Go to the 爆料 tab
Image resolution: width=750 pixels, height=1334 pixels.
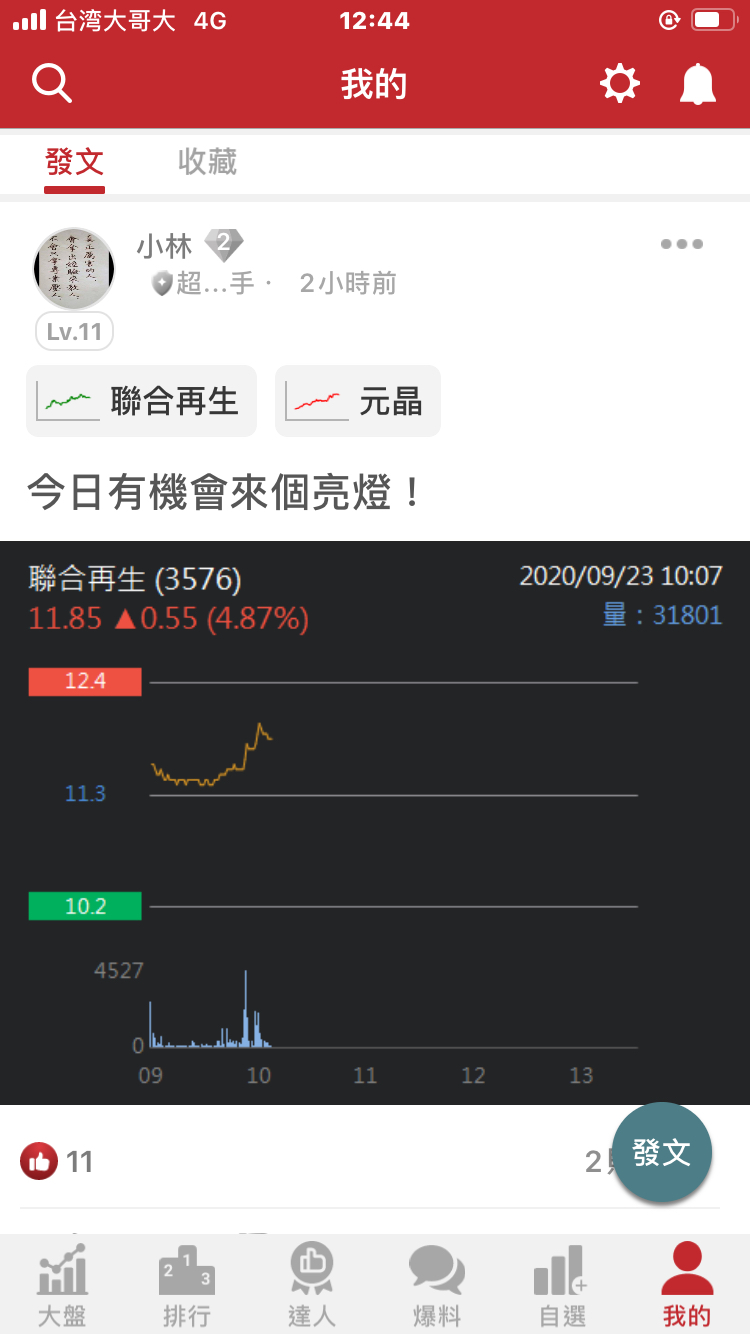tap(437, 1285)
